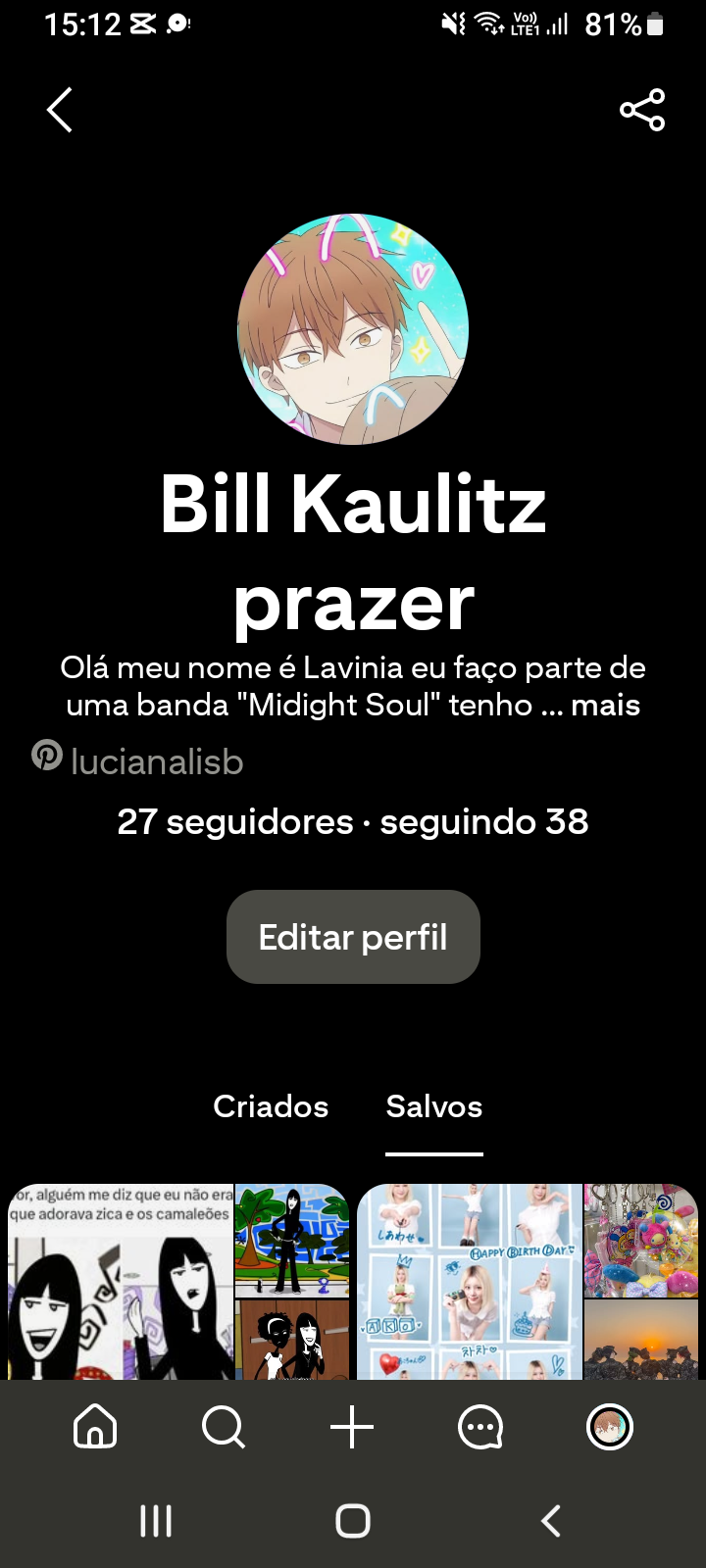Open the board with Happy Birthday photos
The width and height of the screenshot is (706, 1568).
coord(528,1282)
